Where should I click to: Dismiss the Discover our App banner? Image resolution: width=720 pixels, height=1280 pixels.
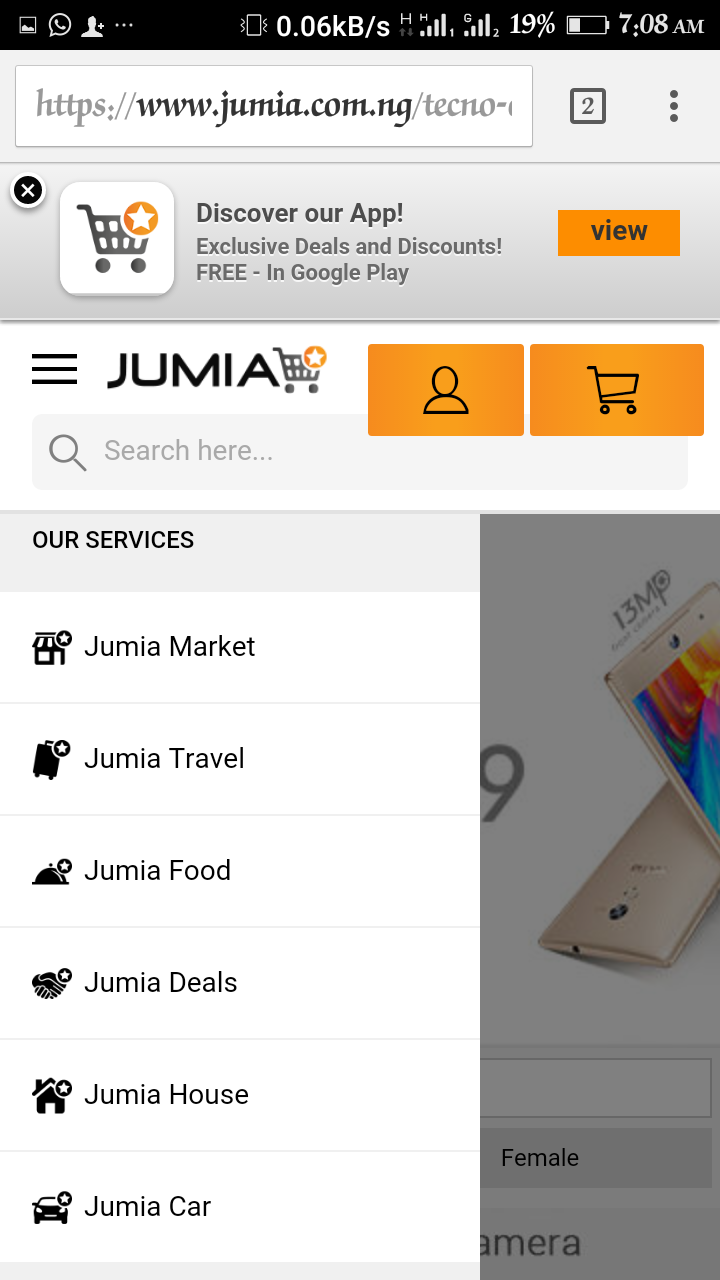click(x=28, y=190)
